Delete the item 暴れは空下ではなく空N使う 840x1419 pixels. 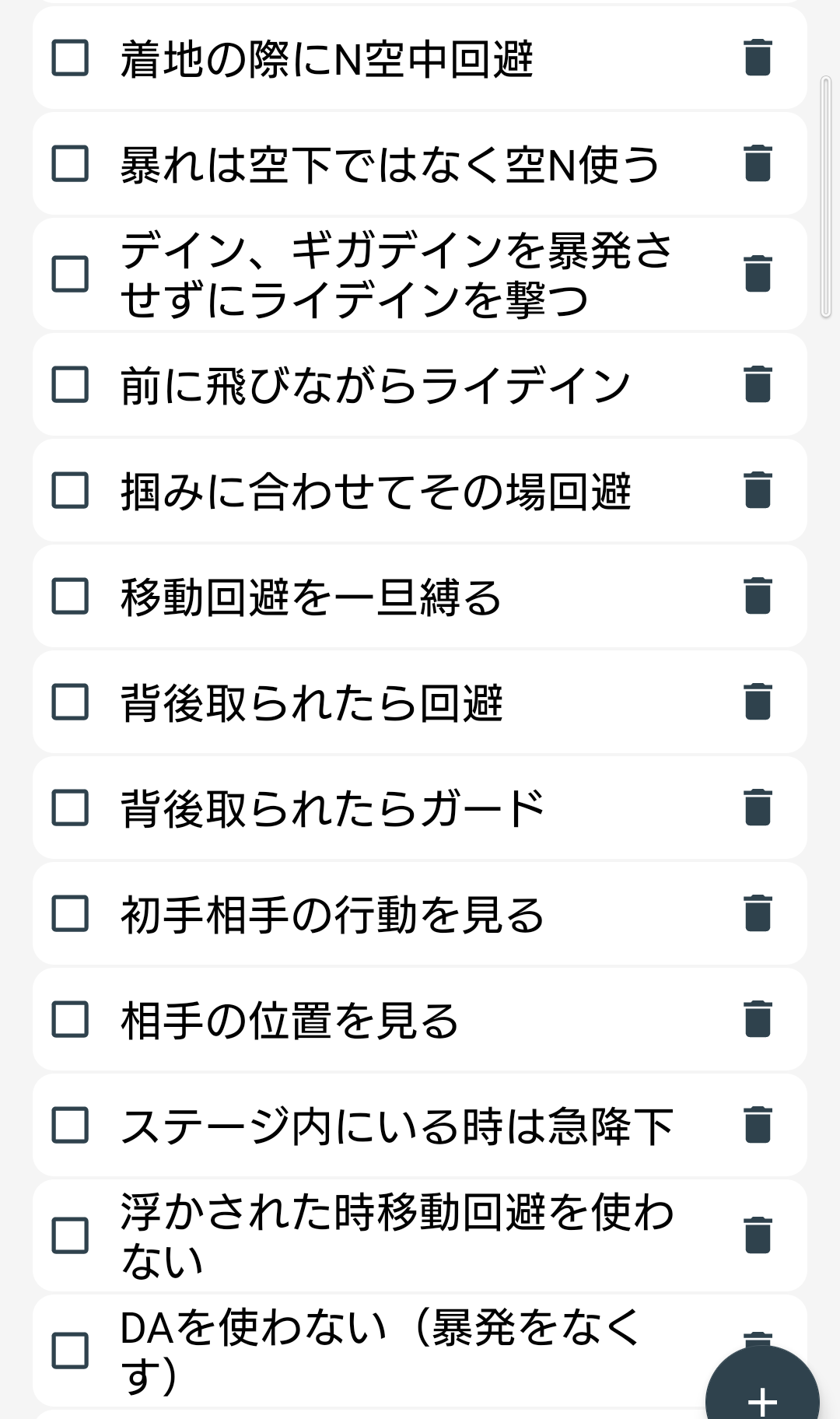point(758,163)
